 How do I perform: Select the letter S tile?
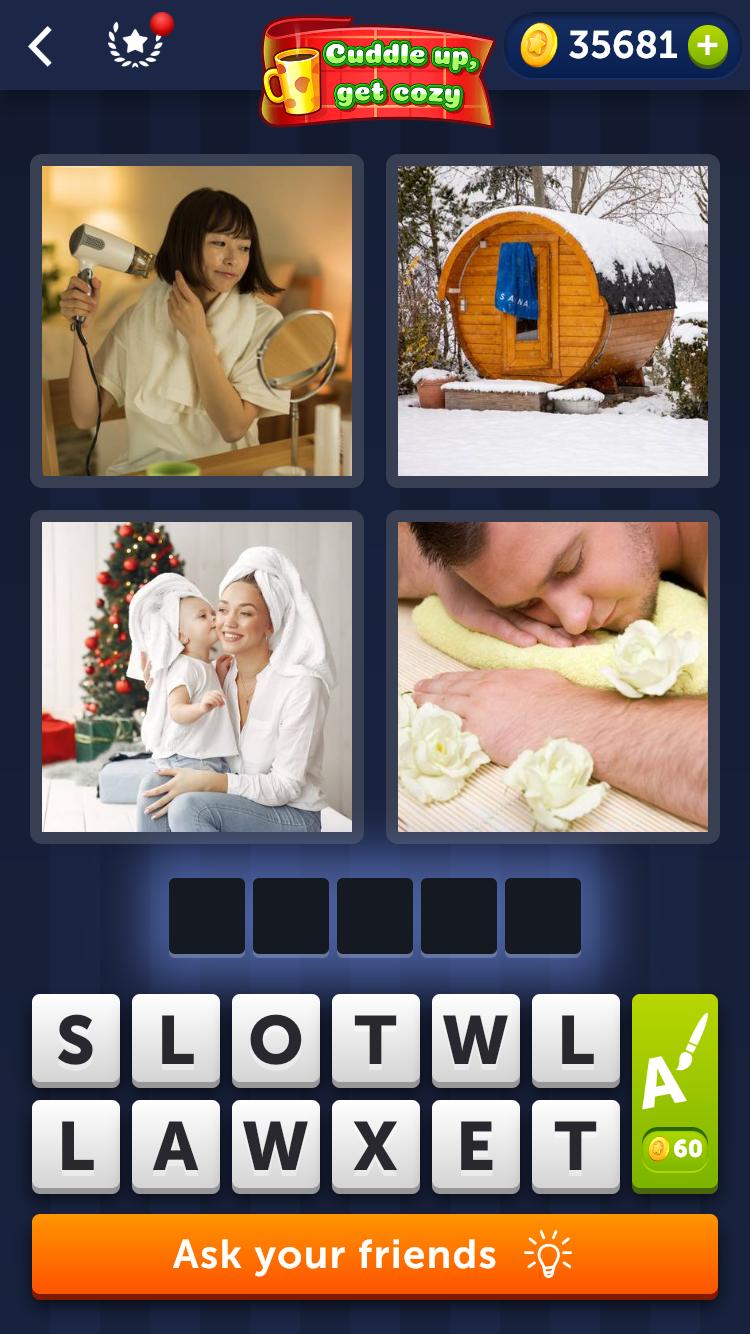tap(76, 1040)
